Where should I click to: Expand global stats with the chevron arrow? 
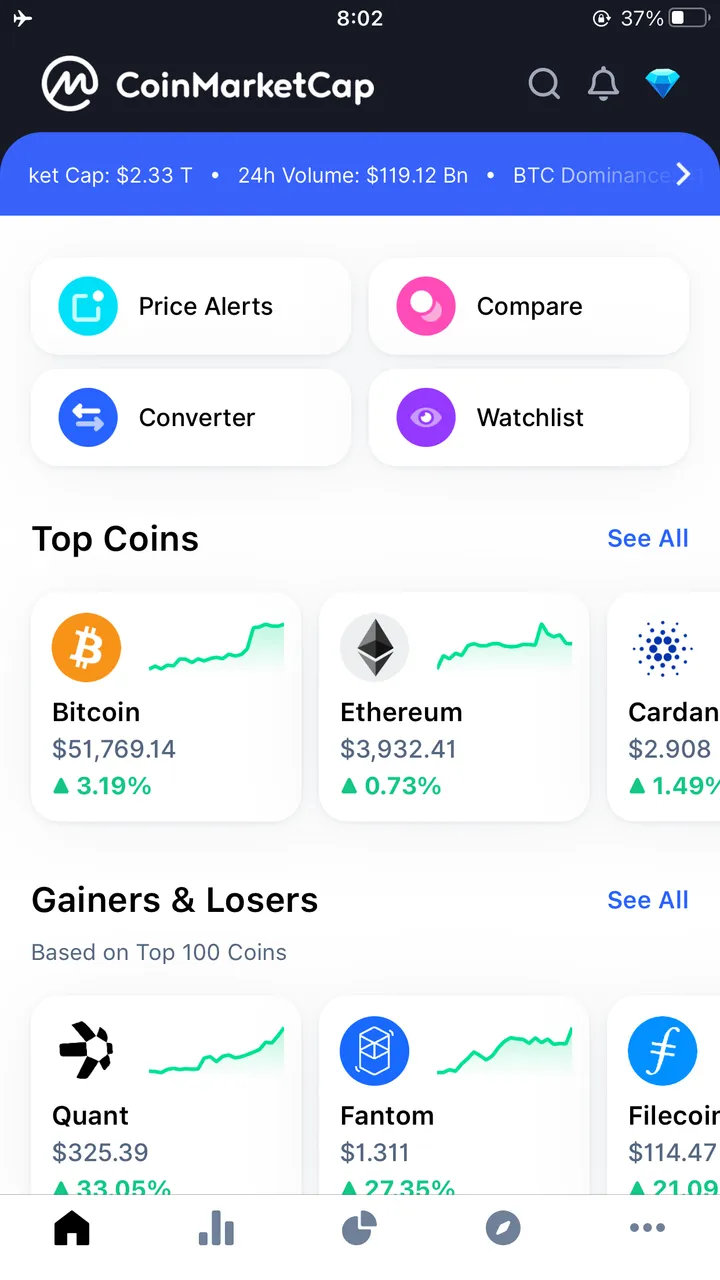684,175
